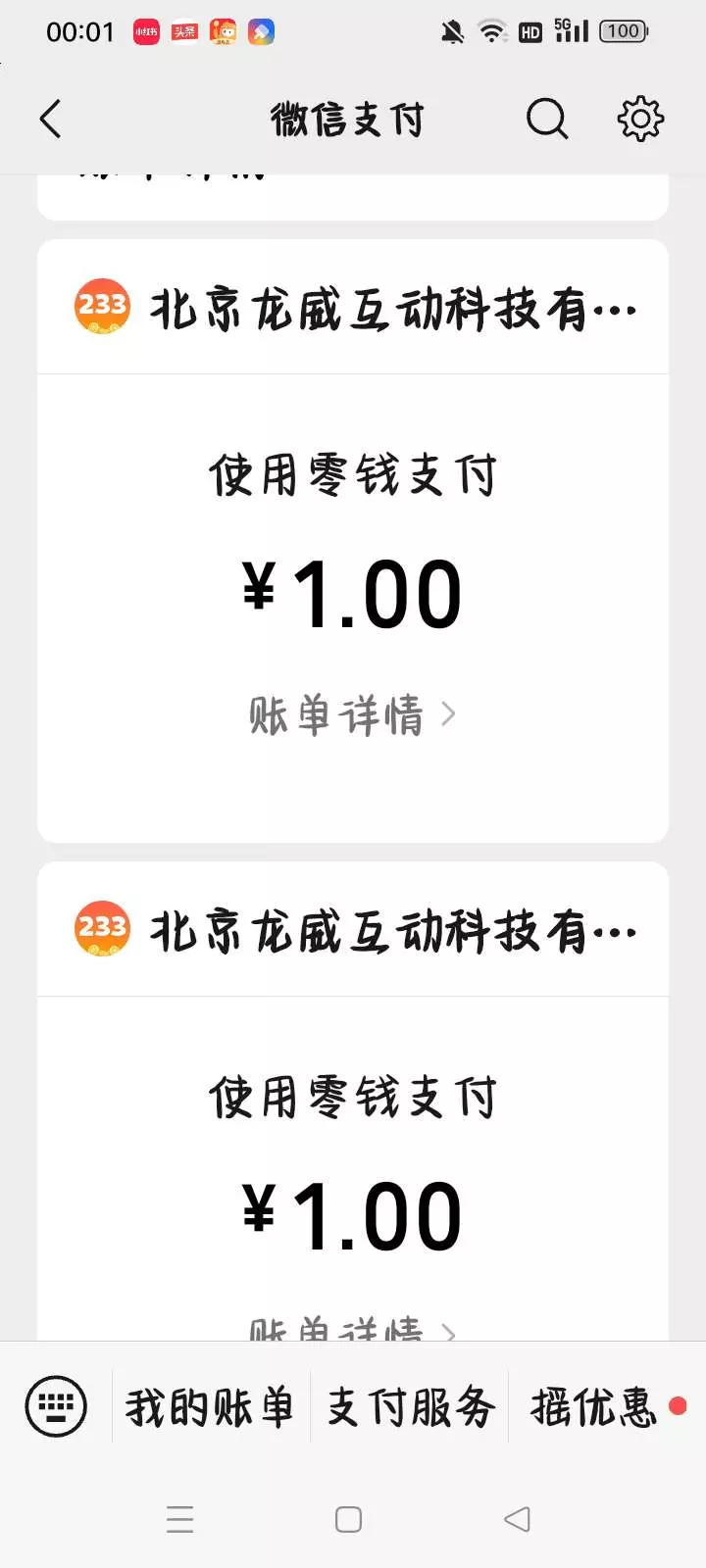Open the 我的账单 menu
The width and height of the screenshot is (706, 1568).
(x=210, y=1407)
